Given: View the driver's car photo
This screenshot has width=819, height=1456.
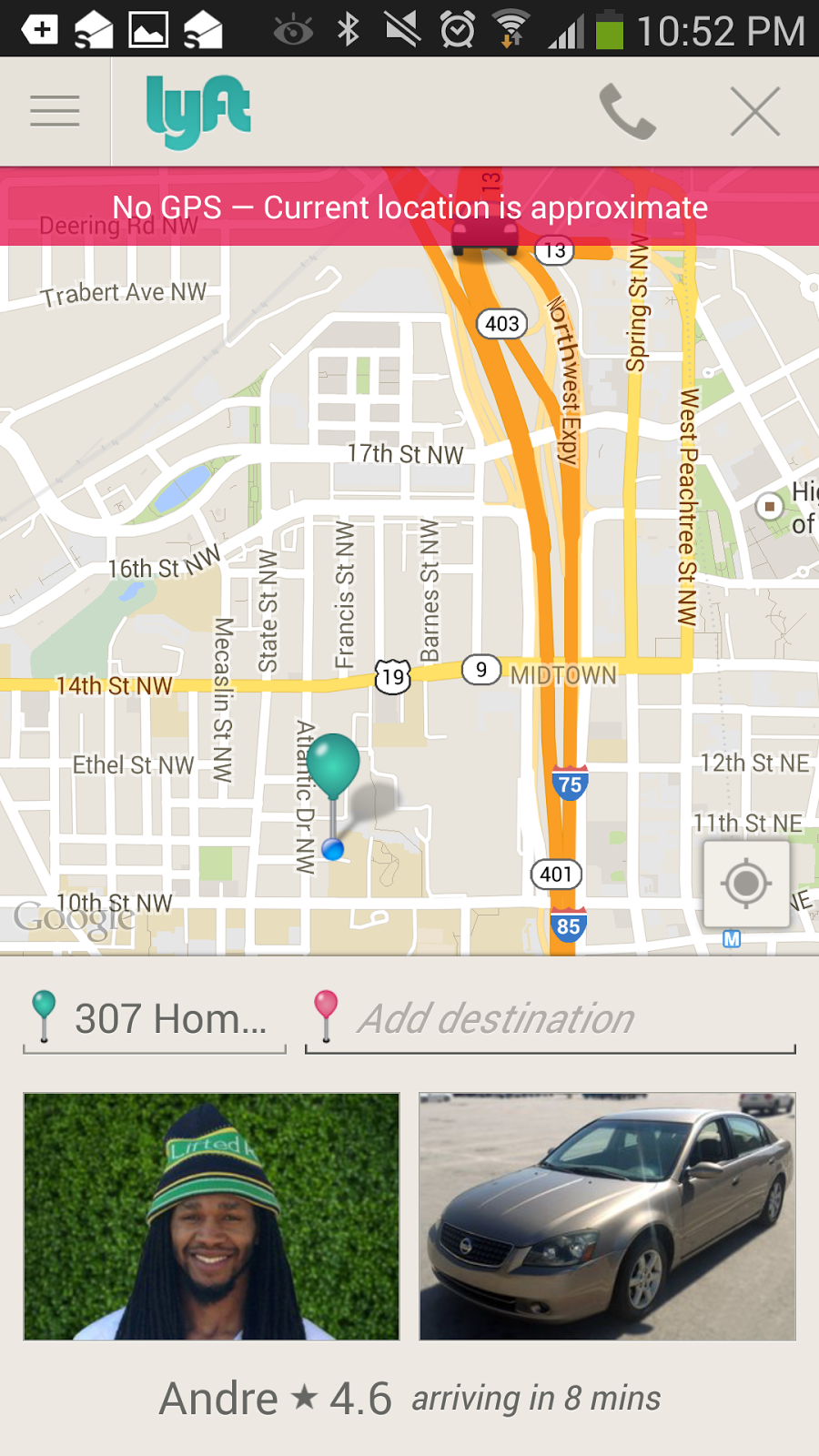Looking at the screenshot, I should [x=607, y=1216].
